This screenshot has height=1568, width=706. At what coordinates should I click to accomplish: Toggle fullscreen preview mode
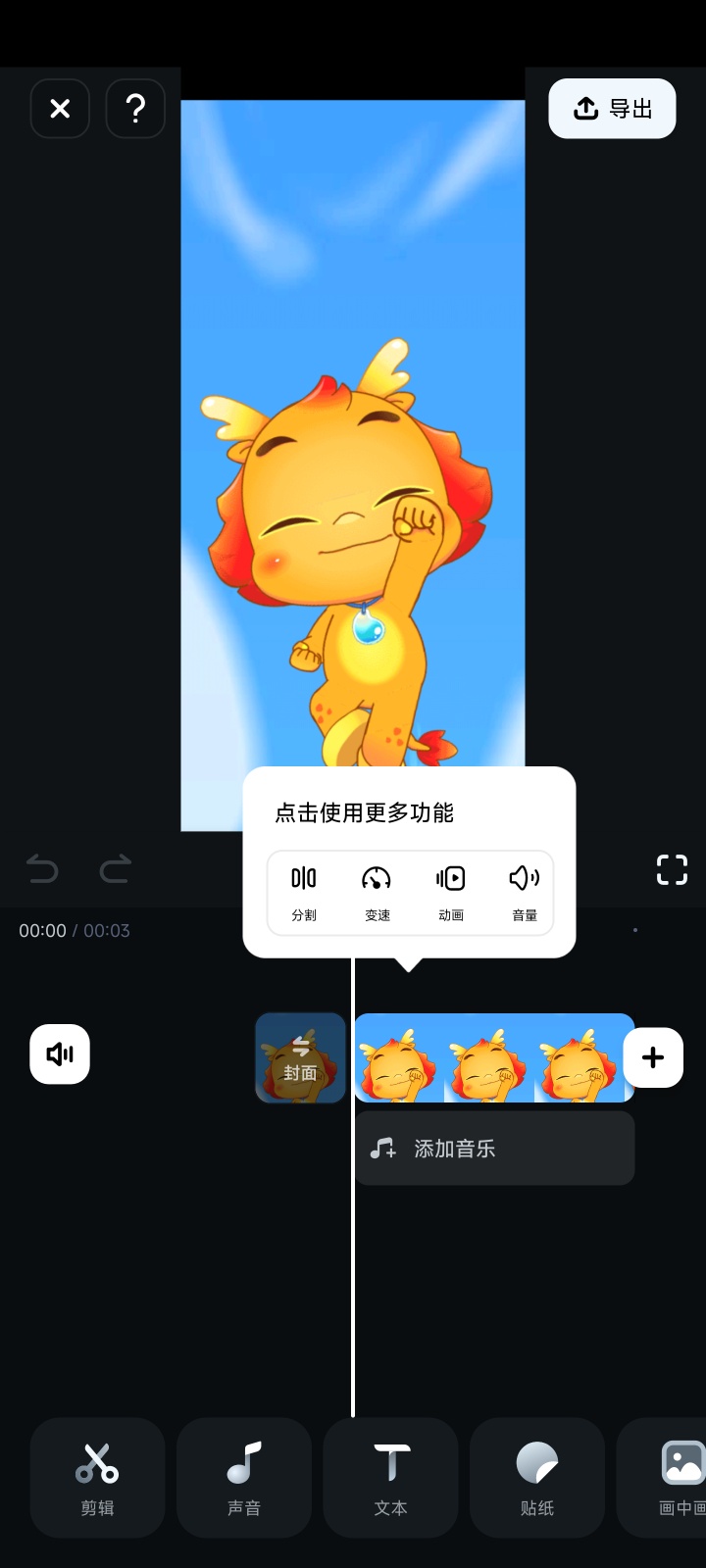[672, 869]
